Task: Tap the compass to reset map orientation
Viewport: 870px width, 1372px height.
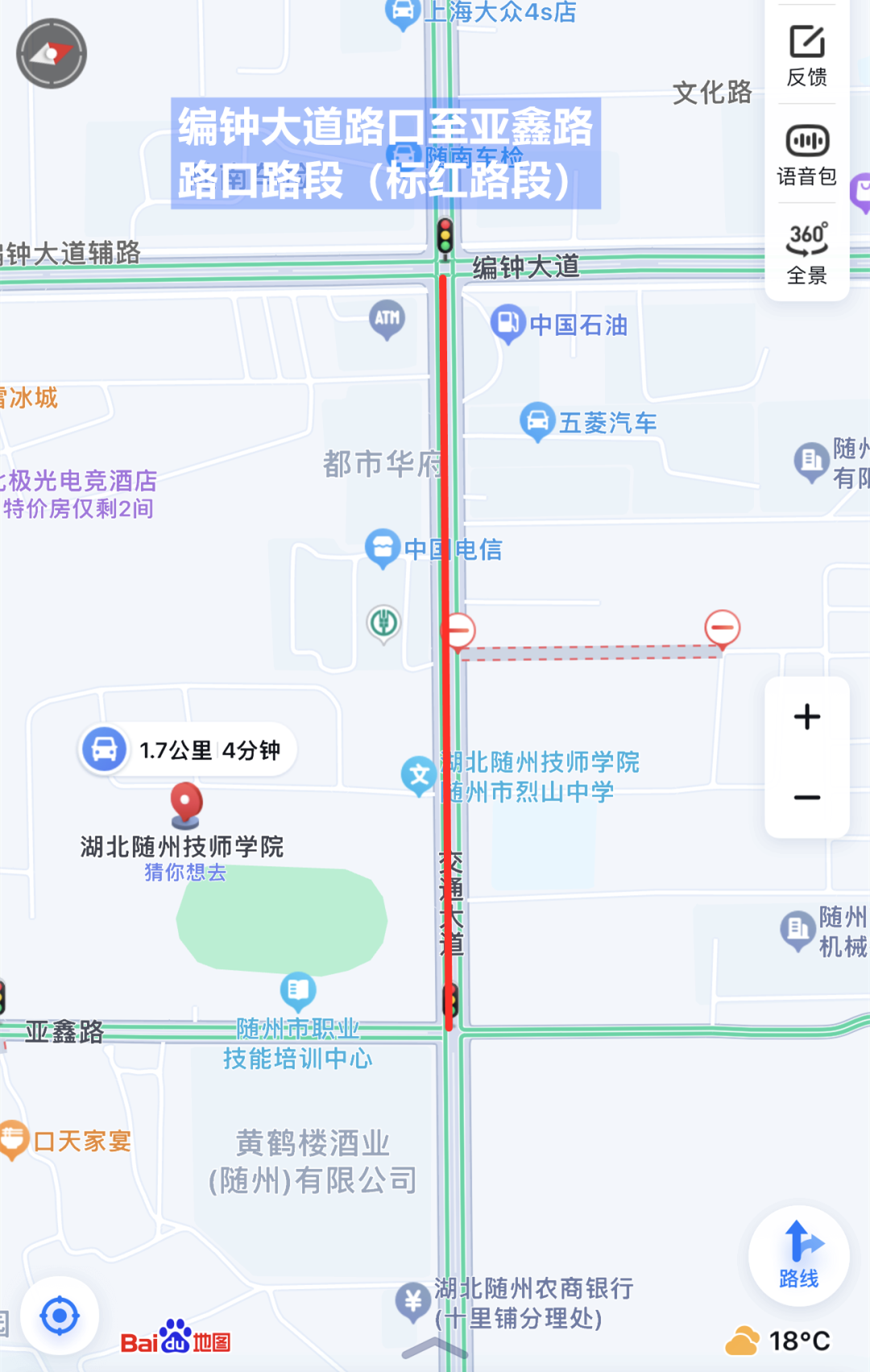Action: click(x=52, y=53)
